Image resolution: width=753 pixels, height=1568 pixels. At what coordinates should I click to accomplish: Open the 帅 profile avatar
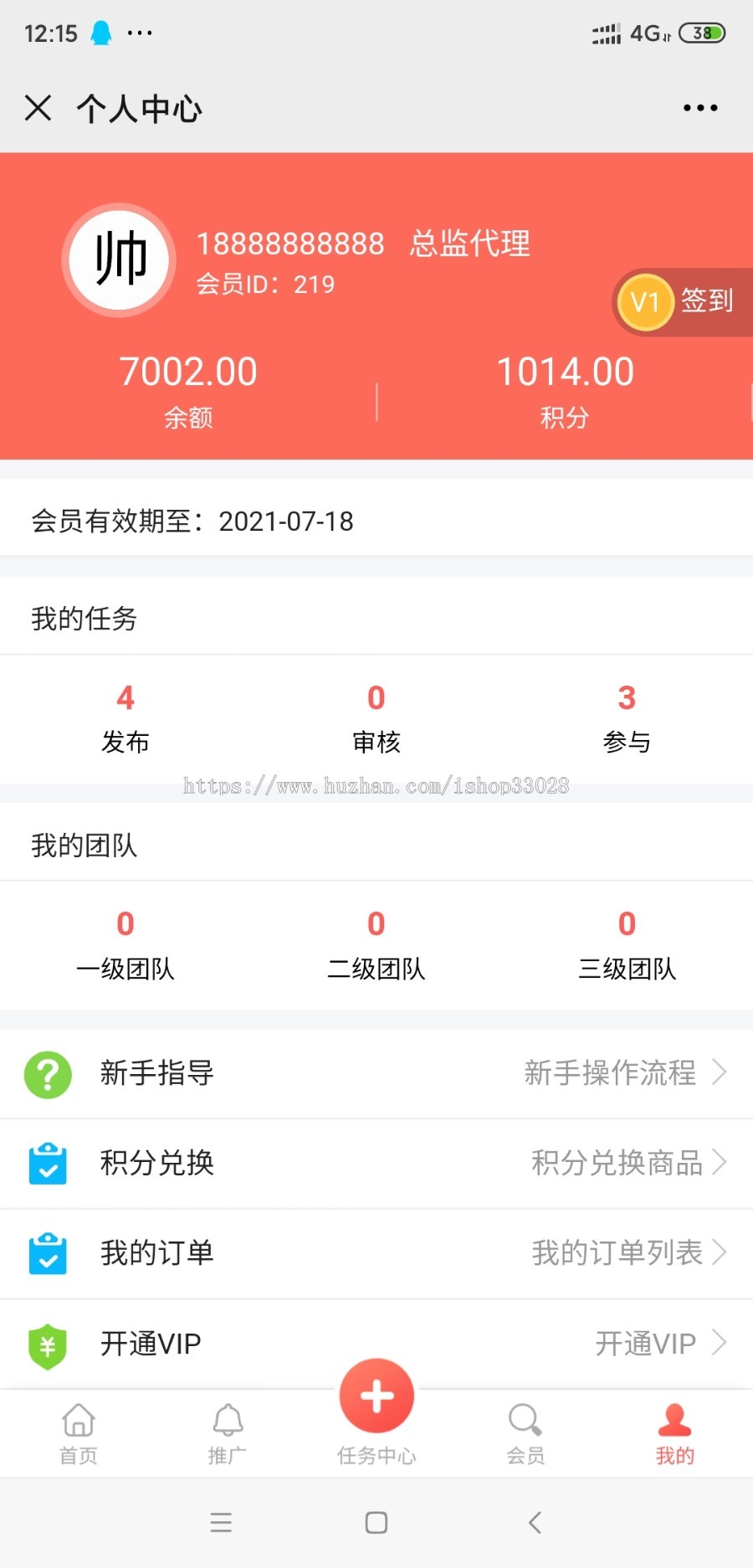[x=120, y=260]
